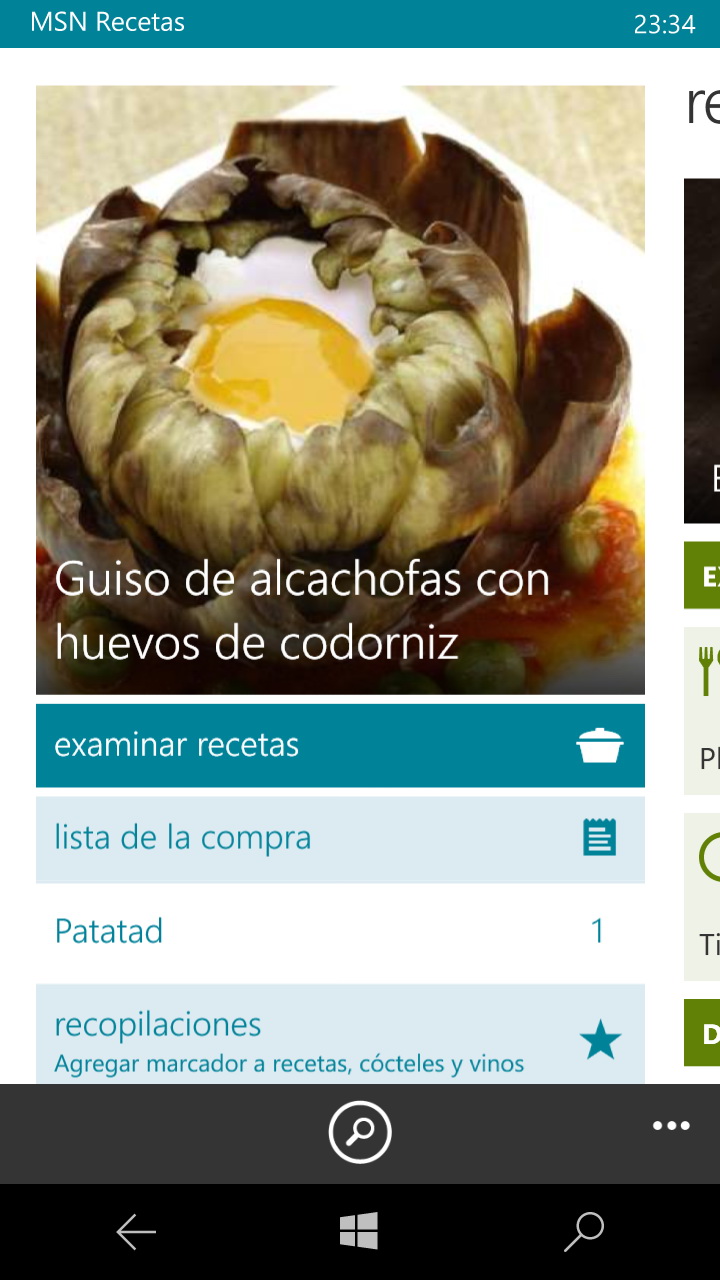Open the Guiso de alcachofas recipe tile
The image size is (720, 1280).
(x=340, y=390)
